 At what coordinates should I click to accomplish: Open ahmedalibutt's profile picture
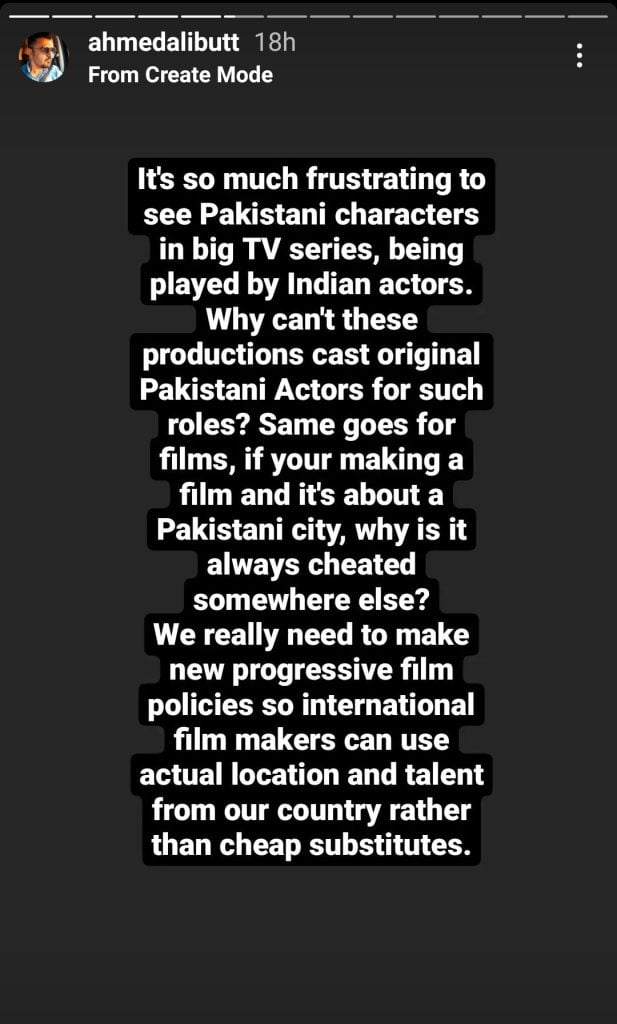pyautogui.click(x=42, y=58)
